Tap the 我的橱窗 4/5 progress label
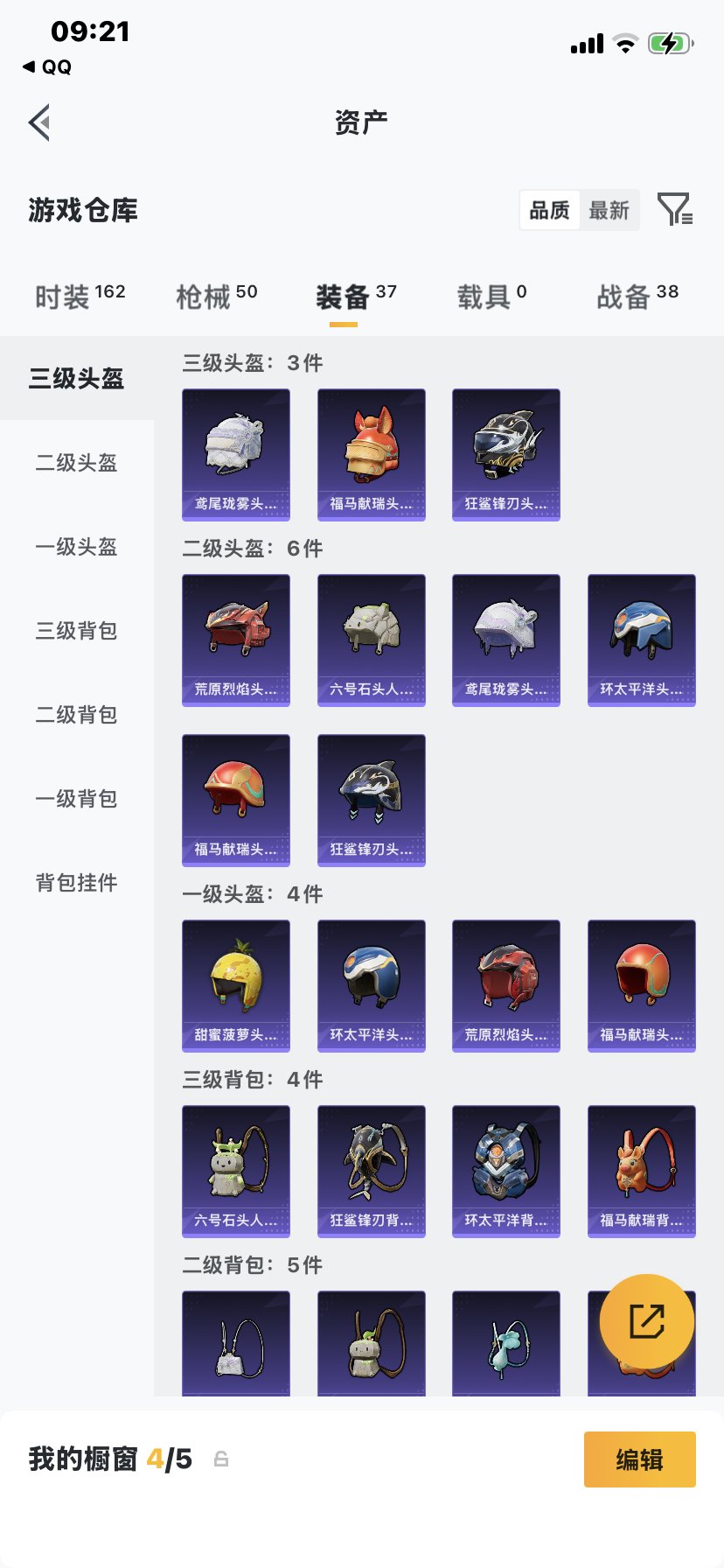The width and height of the screenshot is (724, 1568). coord(109,1459)
